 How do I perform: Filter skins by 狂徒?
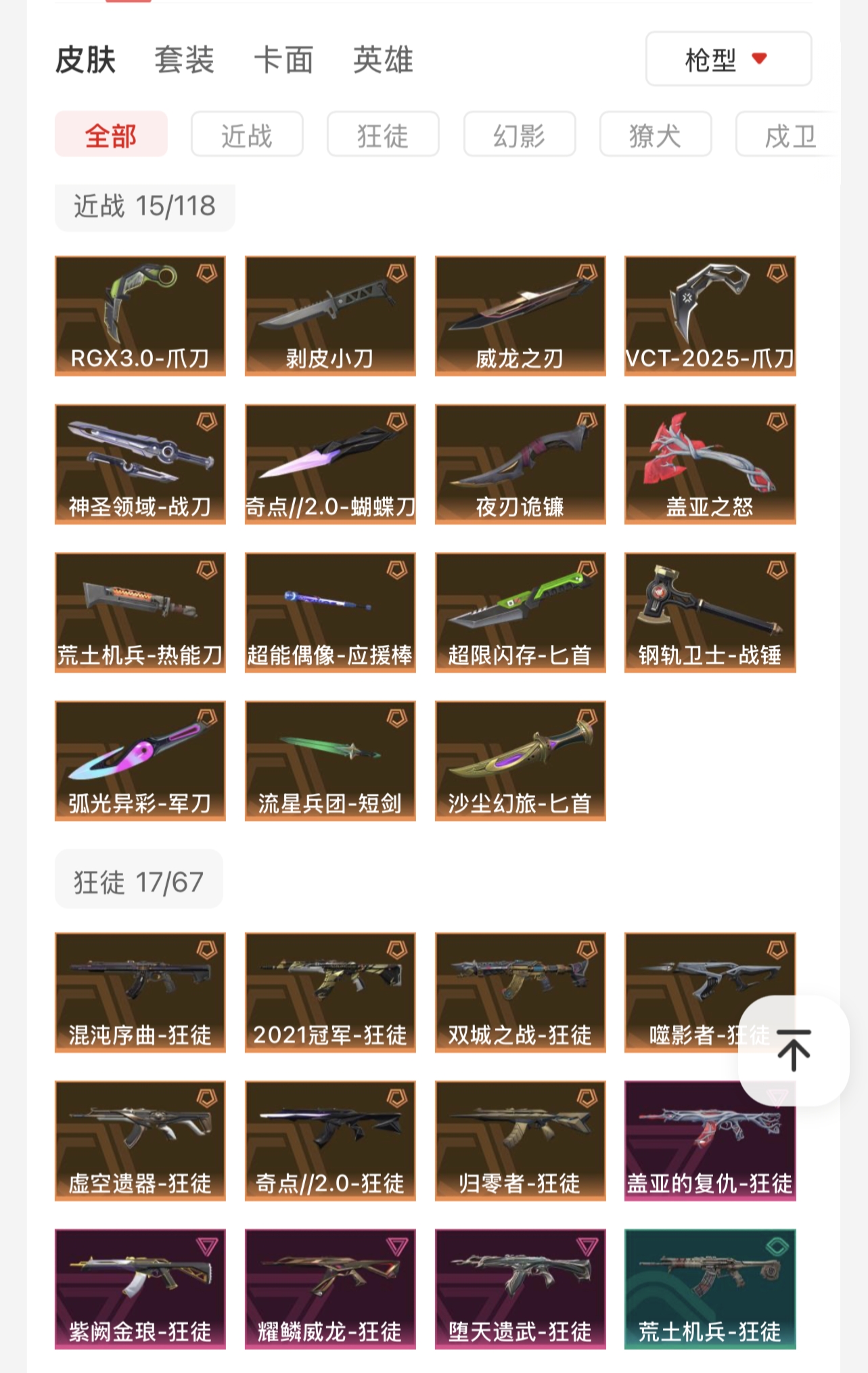[x=383, y=135]
